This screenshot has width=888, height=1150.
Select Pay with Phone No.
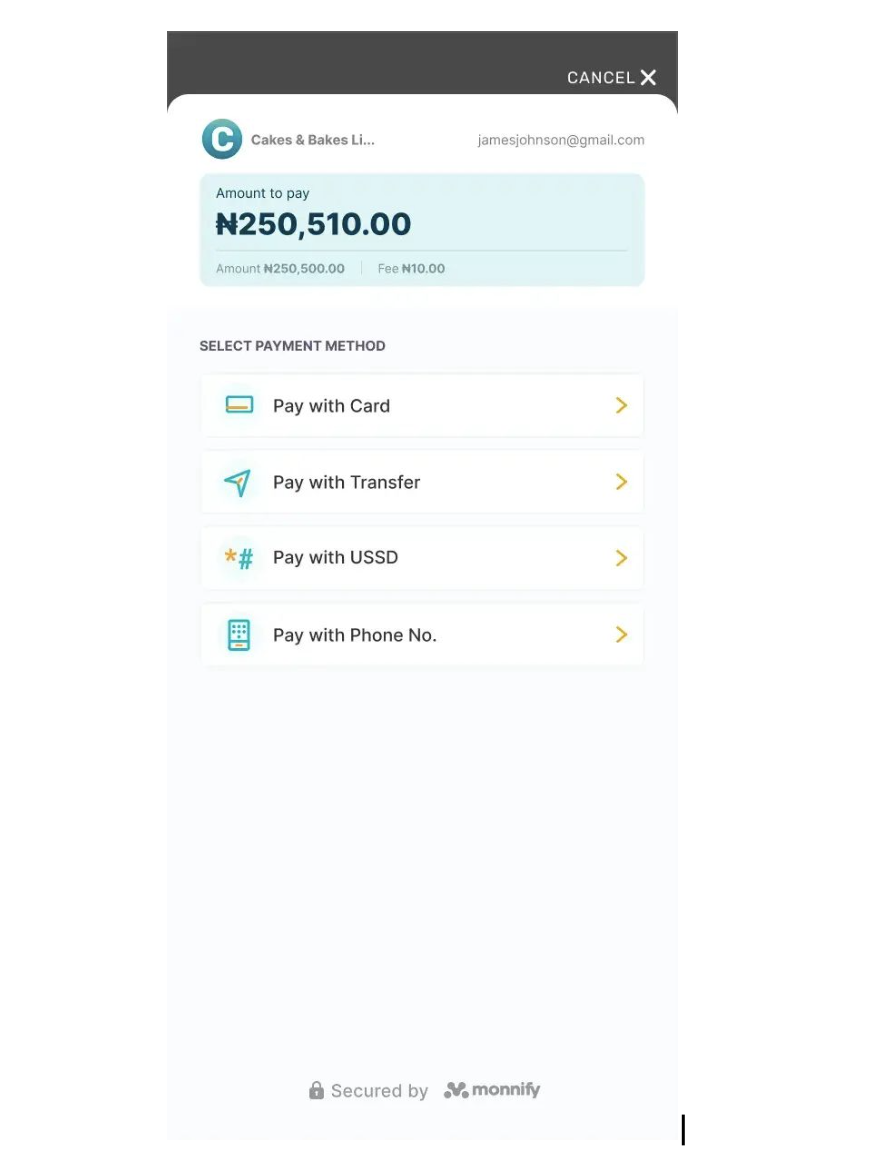click(421, 635)
